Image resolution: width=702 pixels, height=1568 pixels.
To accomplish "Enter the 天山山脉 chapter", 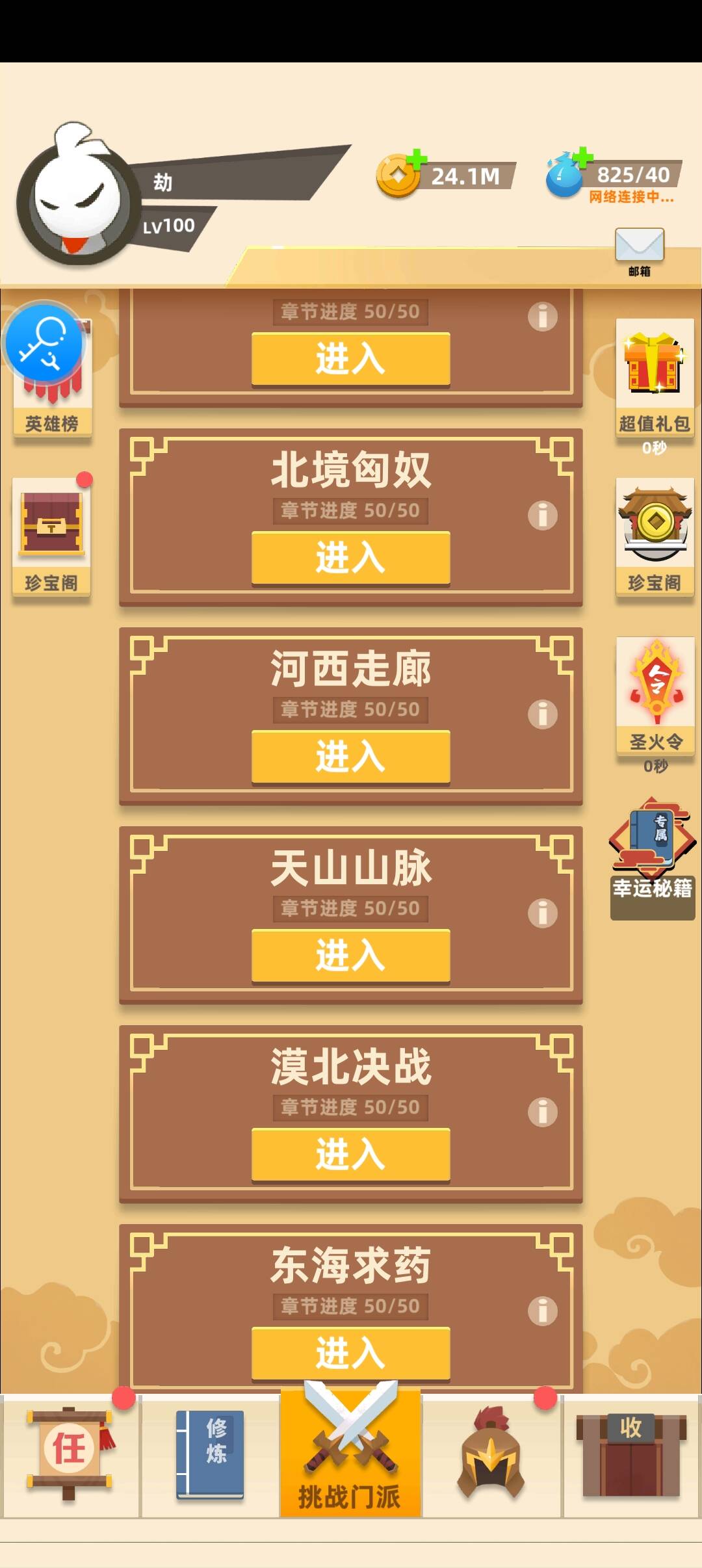I will point(350,956).
